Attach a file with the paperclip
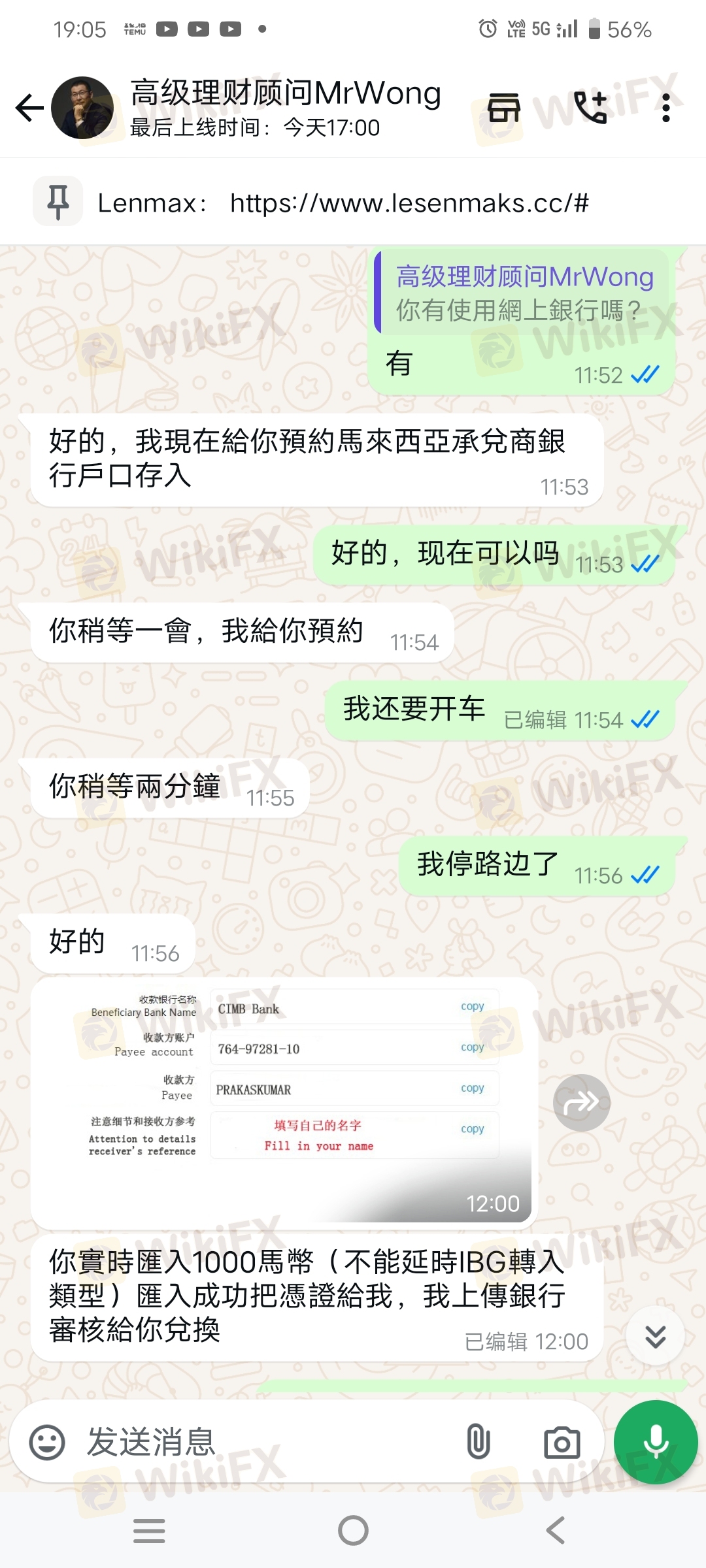The height and width of the screenshot is (1568, 706). tap(479, 1443)
